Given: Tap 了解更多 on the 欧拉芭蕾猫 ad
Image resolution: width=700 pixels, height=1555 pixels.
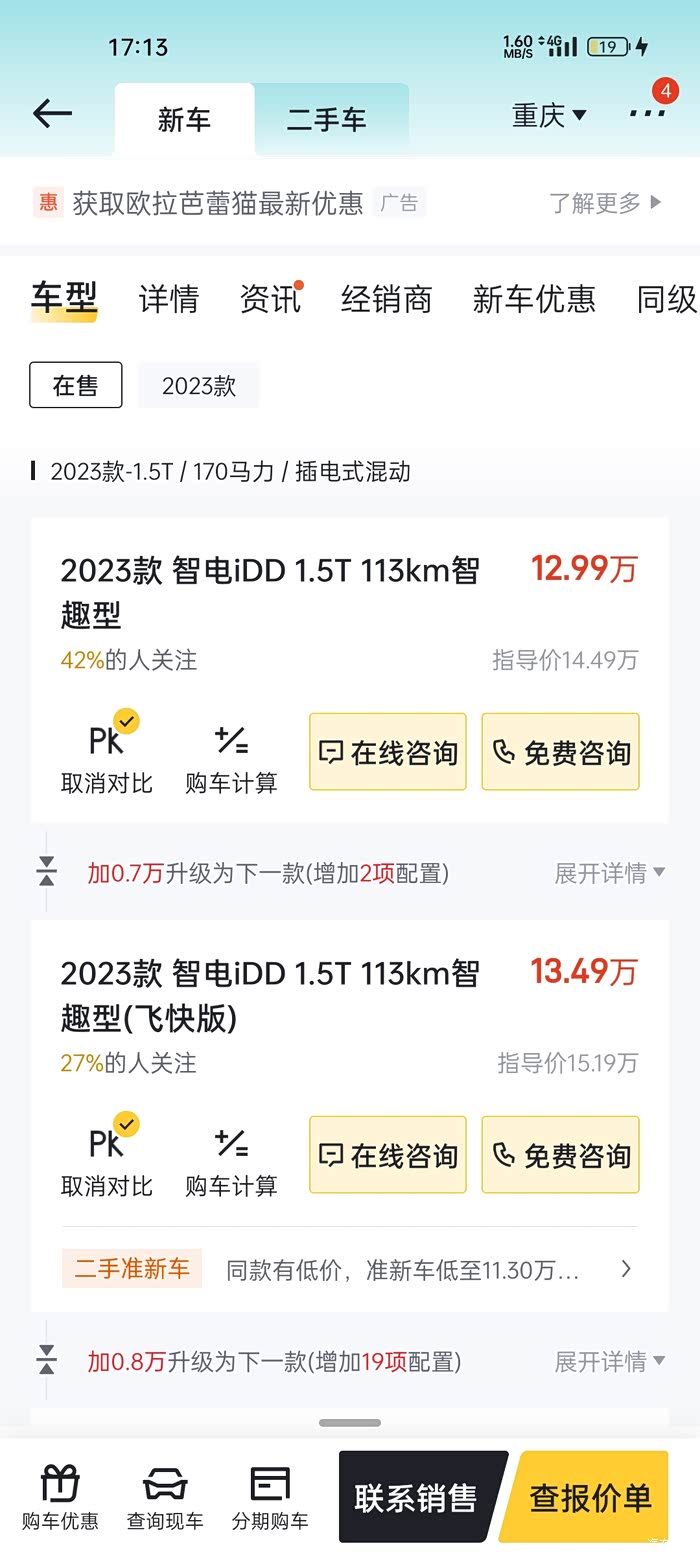Looking at the screenshot, I should [x=605, y=203].
